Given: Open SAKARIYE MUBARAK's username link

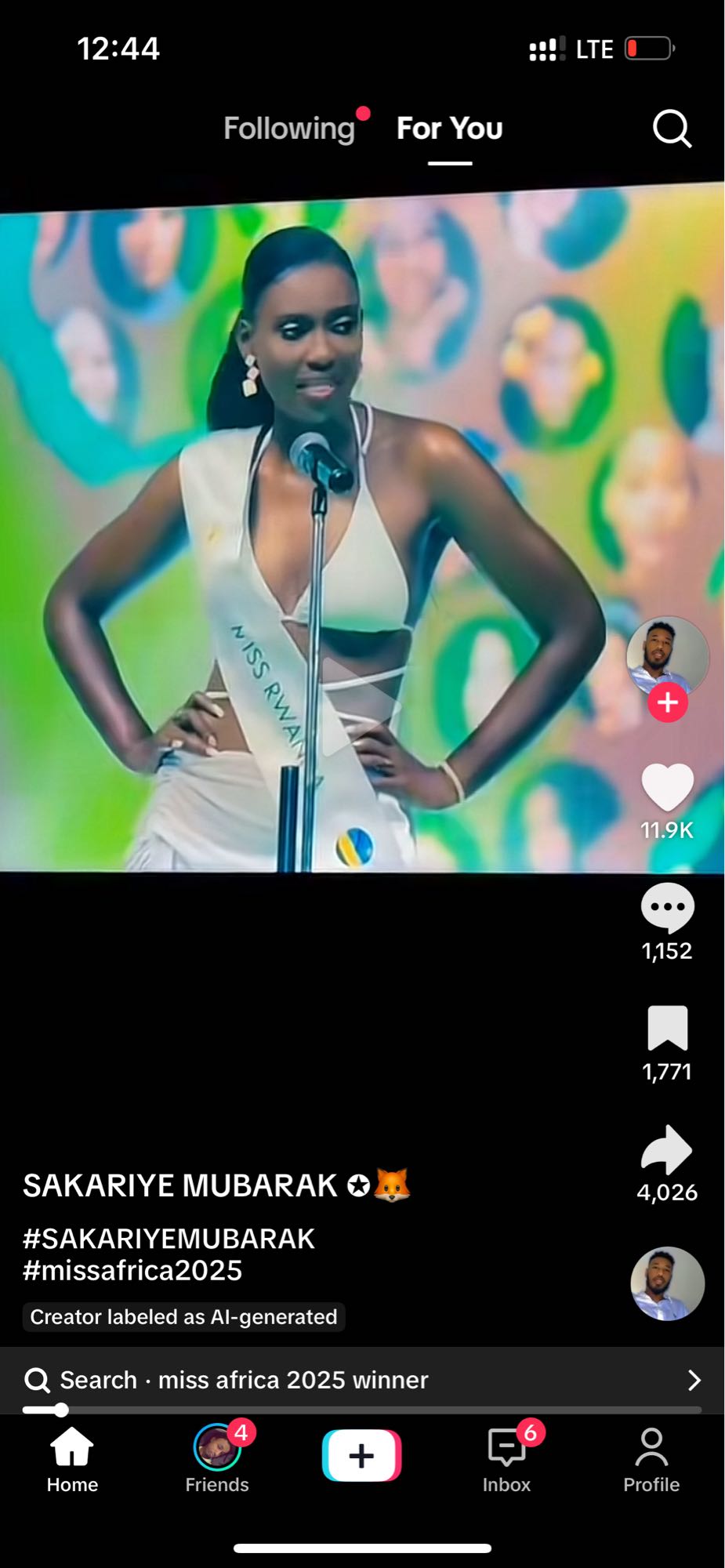Looking at the screenshot, I should pos(180,1185).
